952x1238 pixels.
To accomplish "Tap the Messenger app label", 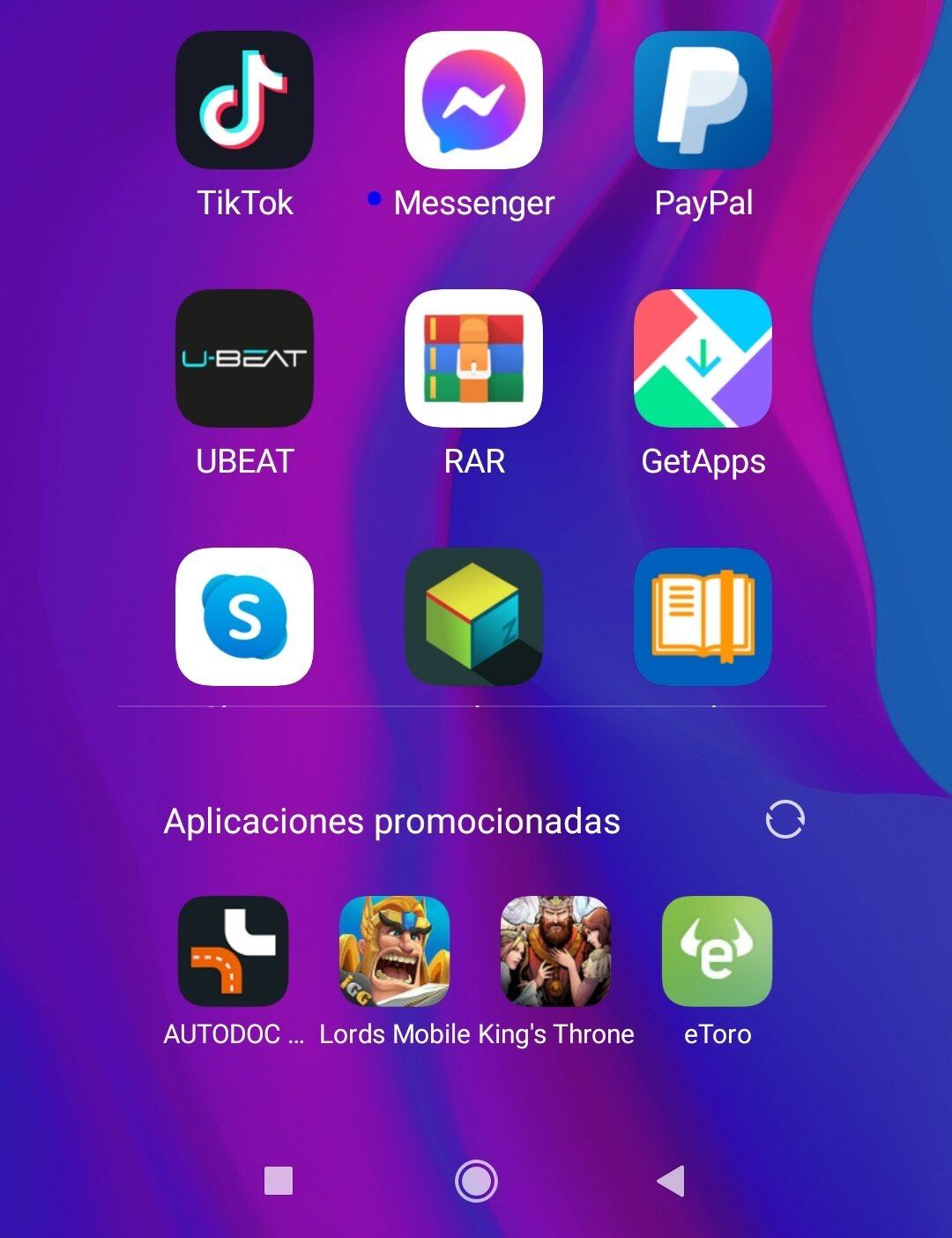I will point(473,203).
